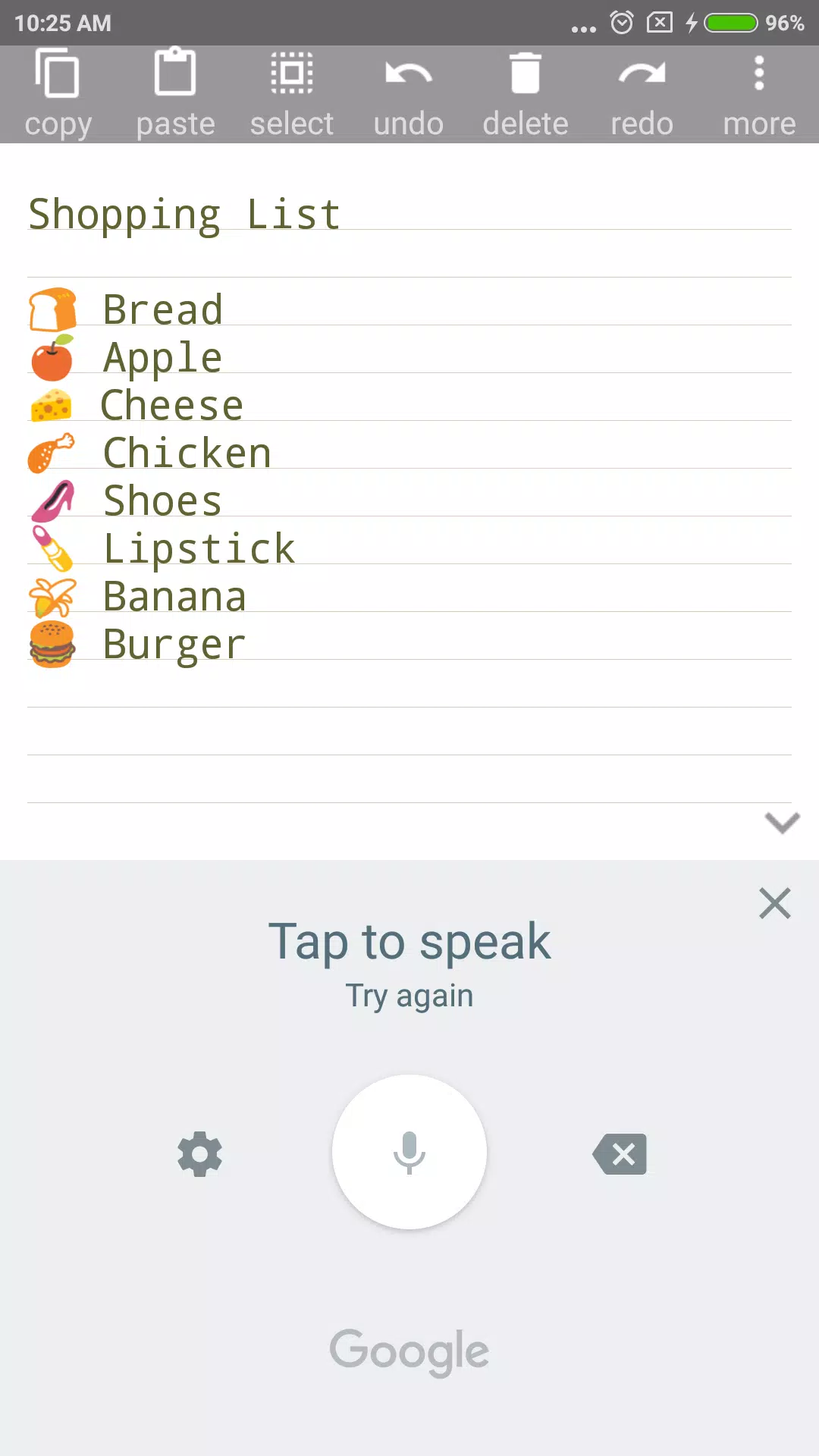This screenshot has width=819, height=1456.
Task: Redo the last undone edit
Action: 642,94
